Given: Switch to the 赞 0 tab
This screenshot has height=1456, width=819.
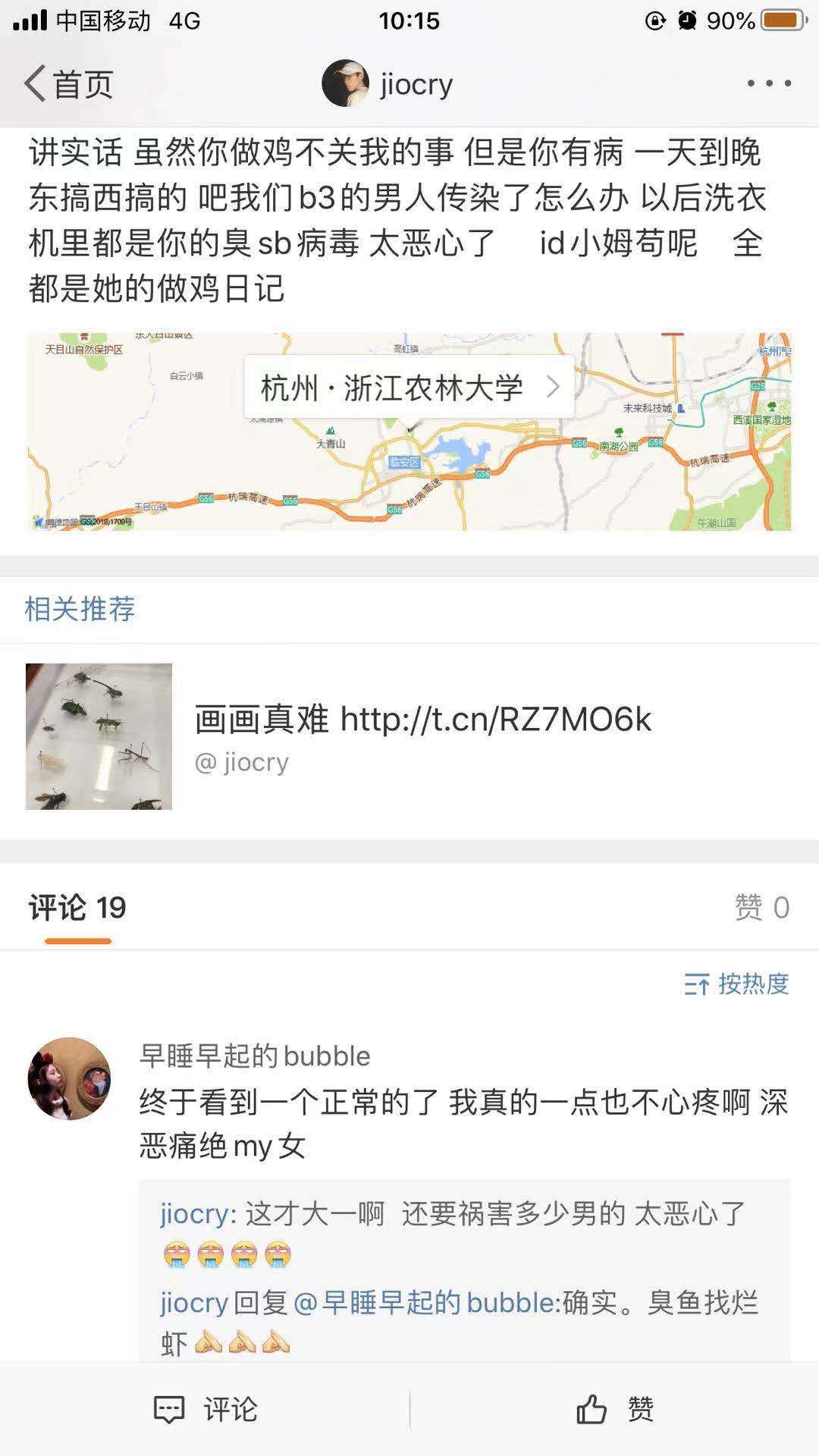Looking at the screenshot, I should tap(761, 908).
